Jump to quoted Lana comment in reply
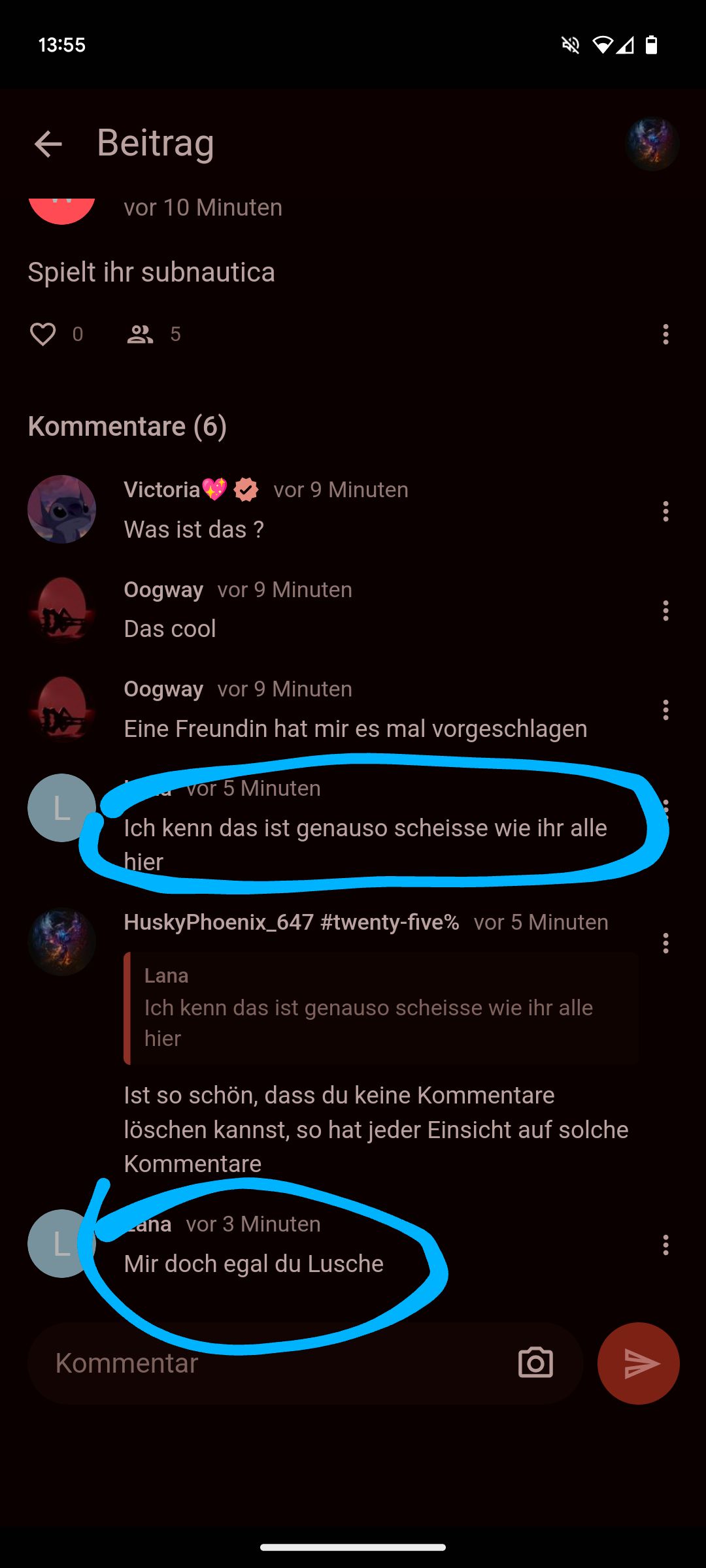The height and width of the screenshot is (1568, 706). coord(380,1008)
